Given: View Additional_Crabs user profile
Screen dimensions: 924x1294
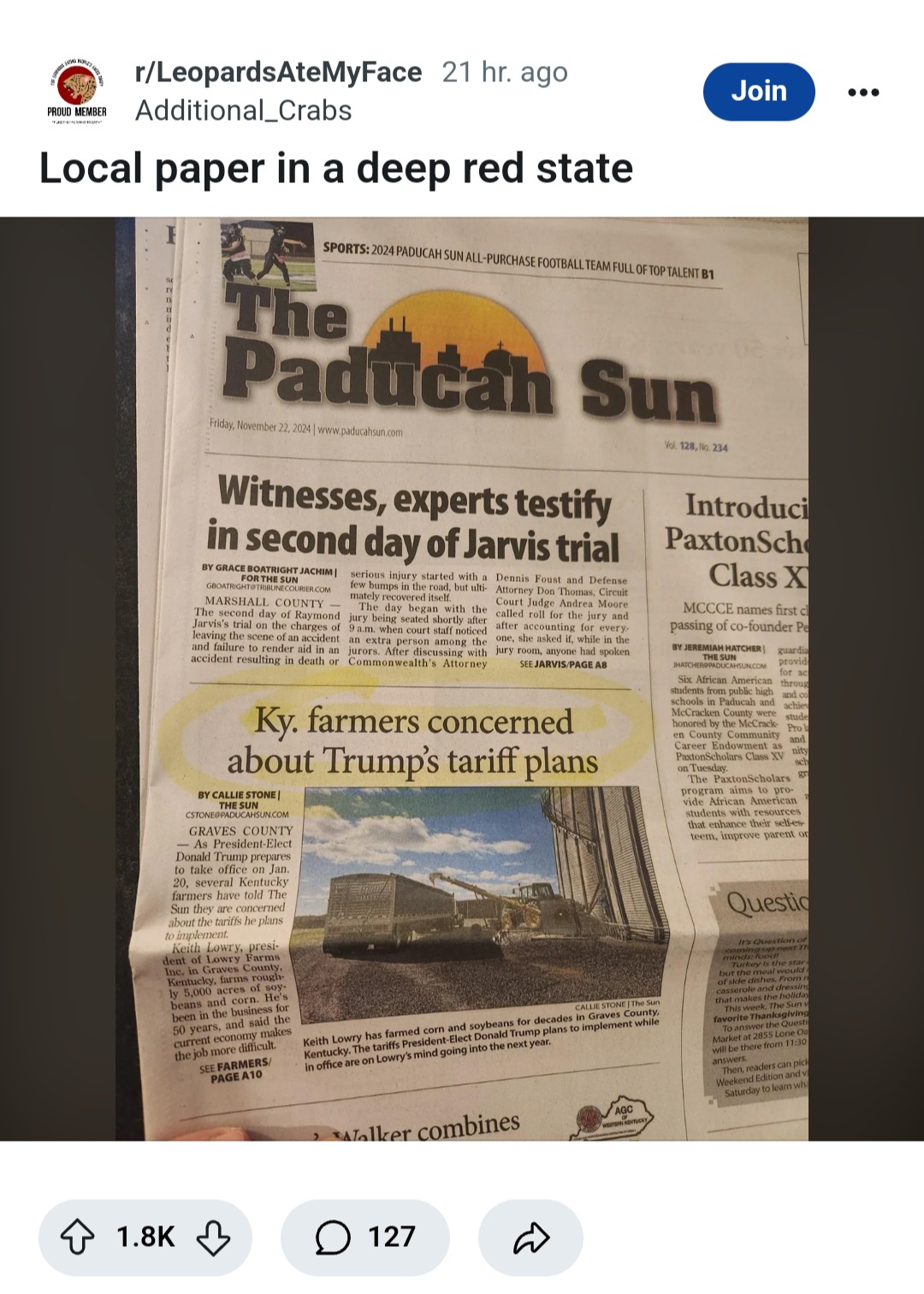Looking at the screenshot, I should [x=243, y=111].
